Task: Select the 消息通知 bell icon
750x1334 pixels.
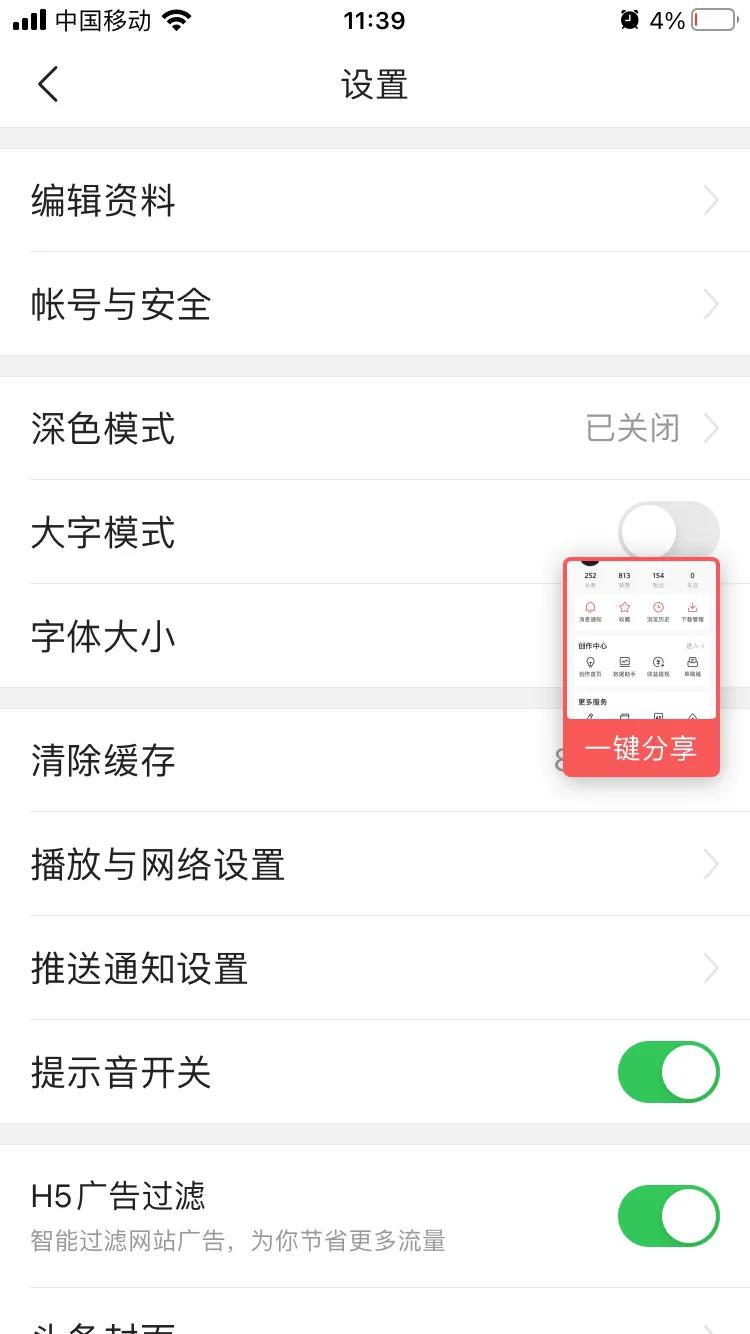Action: click(591, 607)
